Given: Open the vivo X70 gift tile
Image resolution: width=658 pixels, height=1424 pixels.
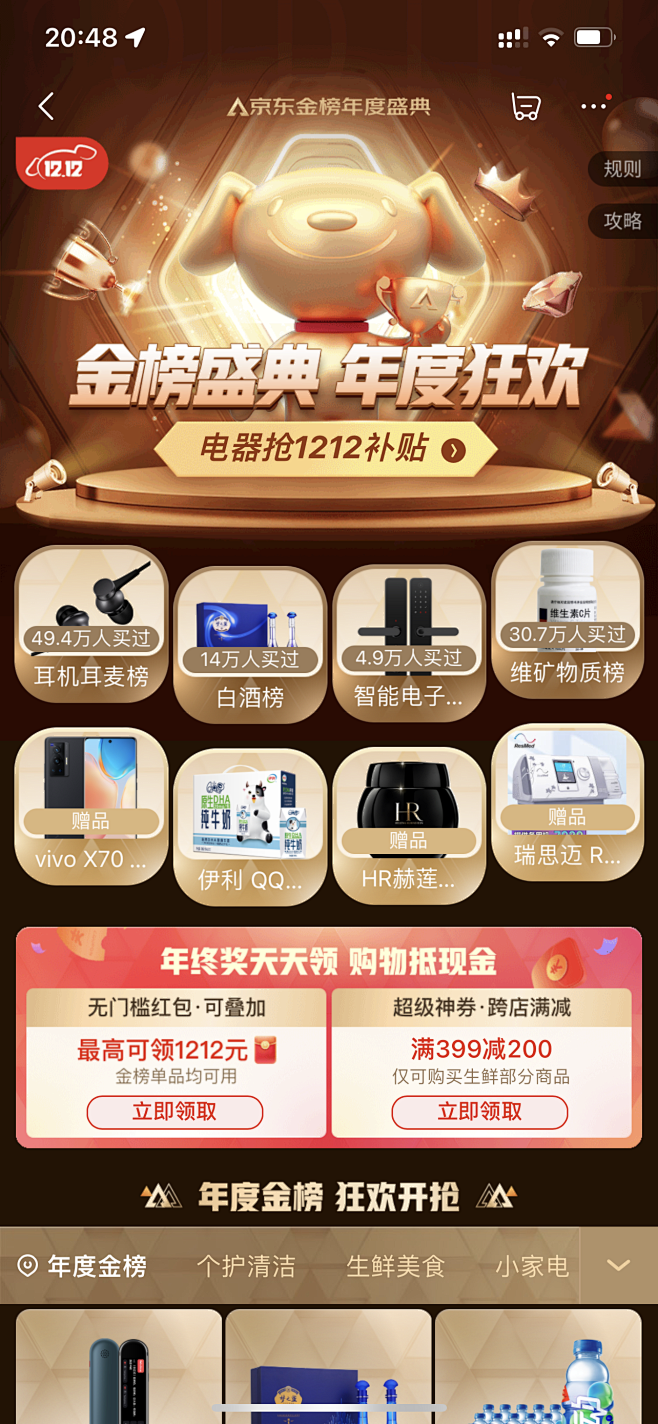Looking at the screenshot, I should coord(91,805).
